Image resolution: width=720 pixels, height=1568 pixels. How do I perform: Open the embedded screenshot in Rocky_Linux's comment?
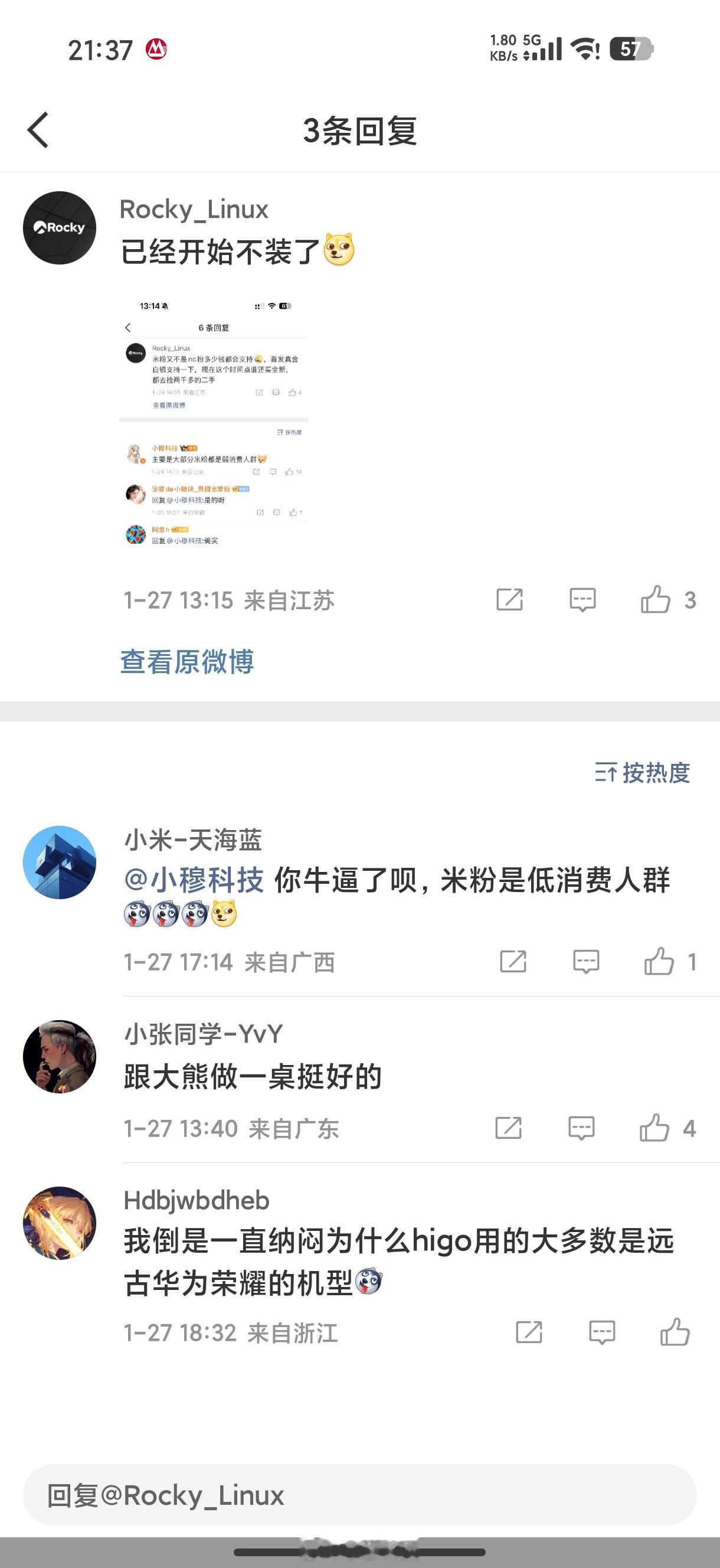coord(213,426)
